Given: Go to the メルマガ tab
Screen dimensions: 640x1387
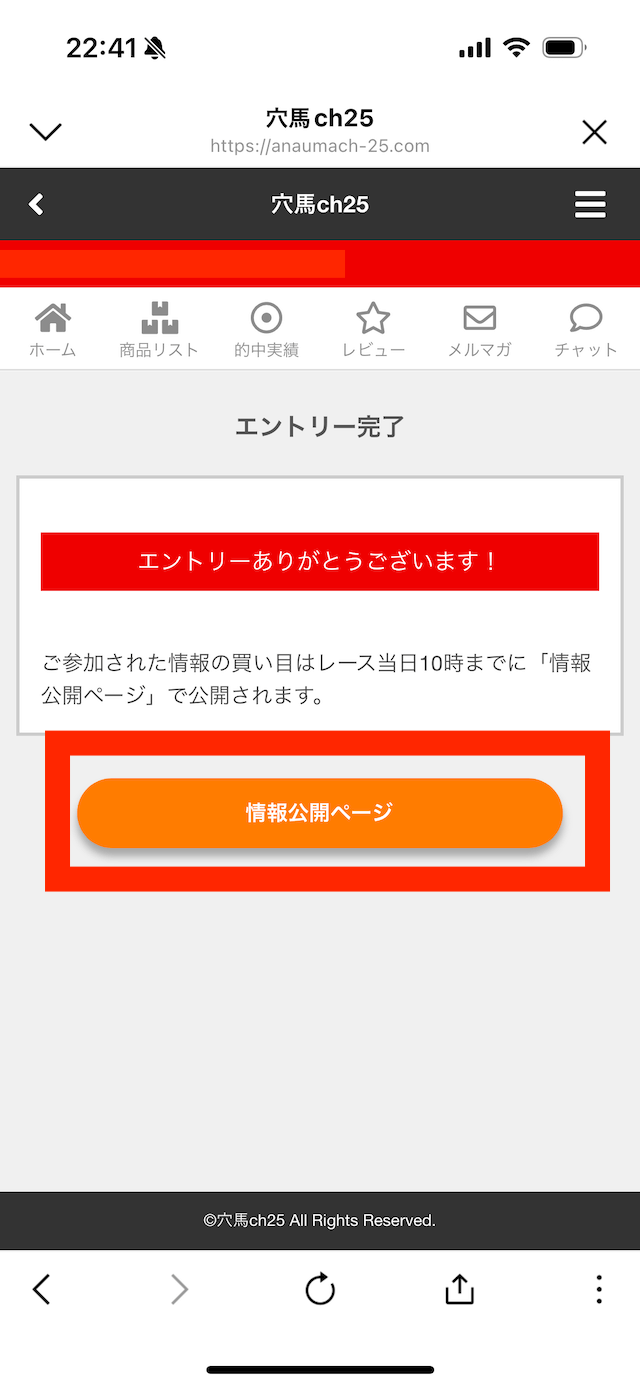Looking at the screenshot, I should [480, 330].
